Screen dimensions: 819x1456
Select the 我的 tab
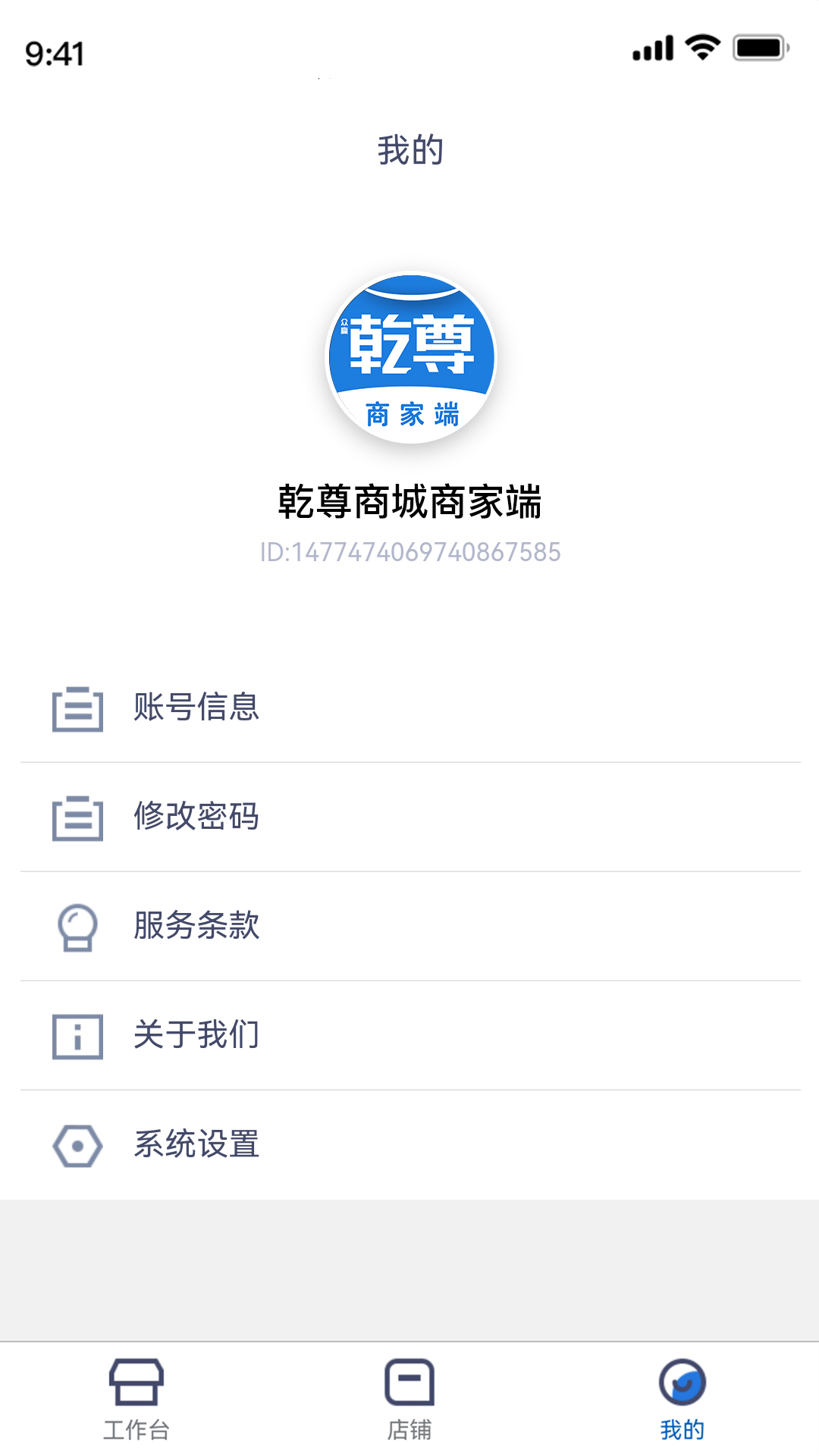click(682, 1399)
